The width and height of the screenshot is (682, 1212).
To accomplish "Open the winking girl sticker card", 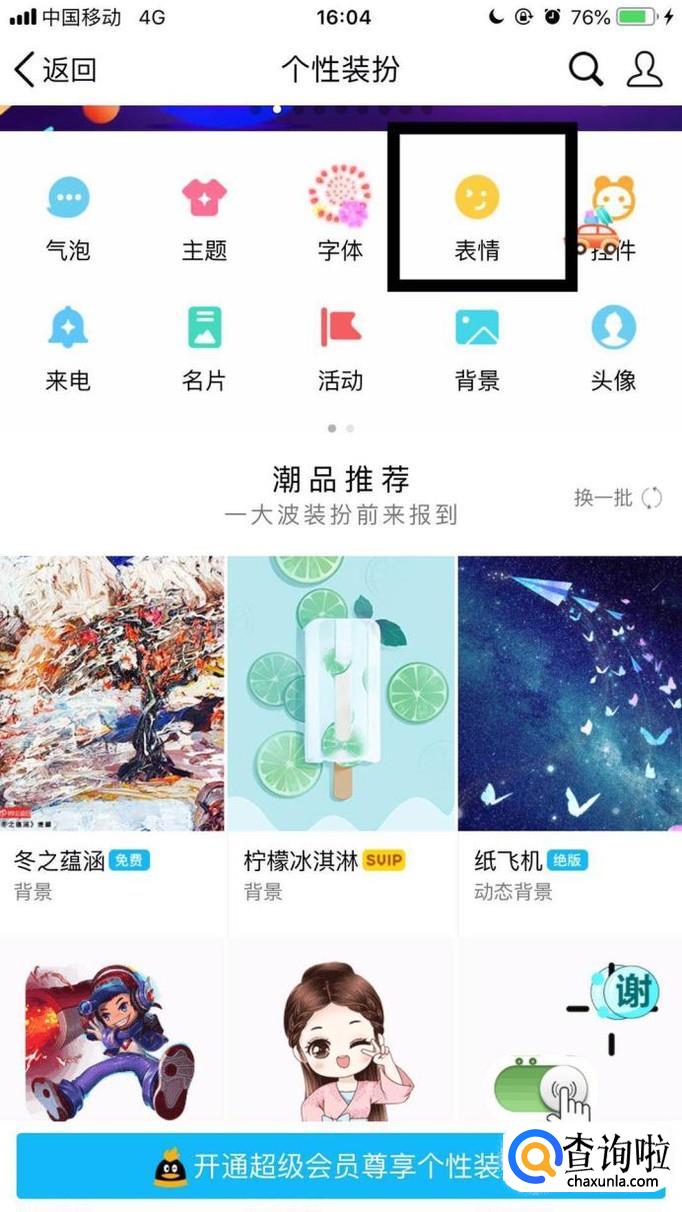I will click(x=342, y=1030).
